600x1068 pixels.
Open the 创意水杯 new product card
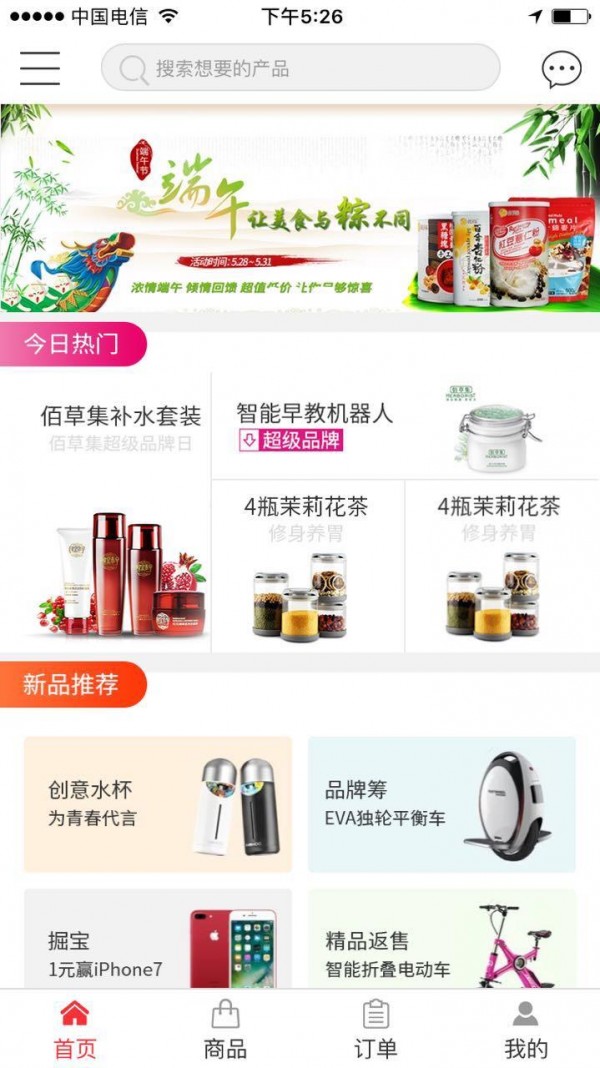point(158,804)
